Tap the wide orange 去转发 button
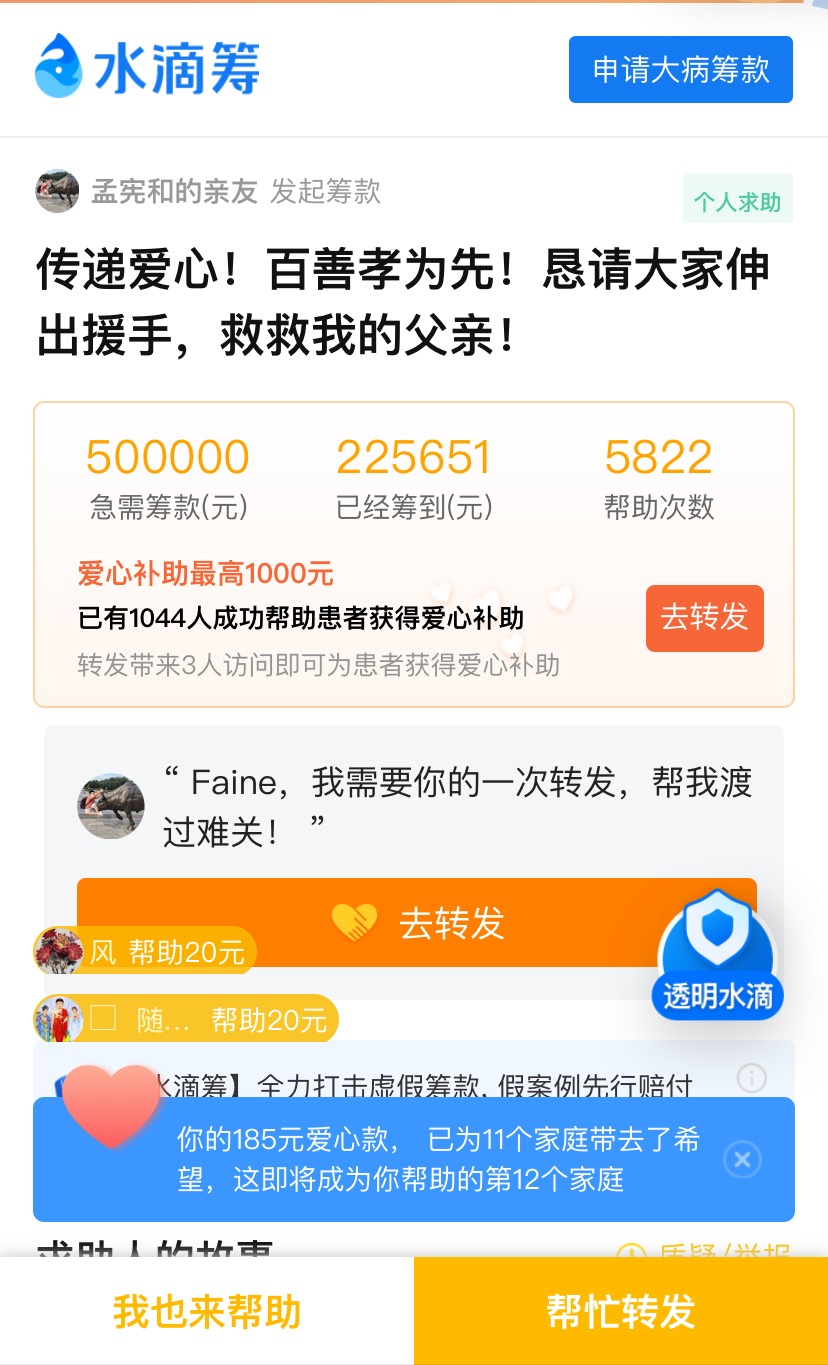 pyautogui.click(x=416, y=922)
